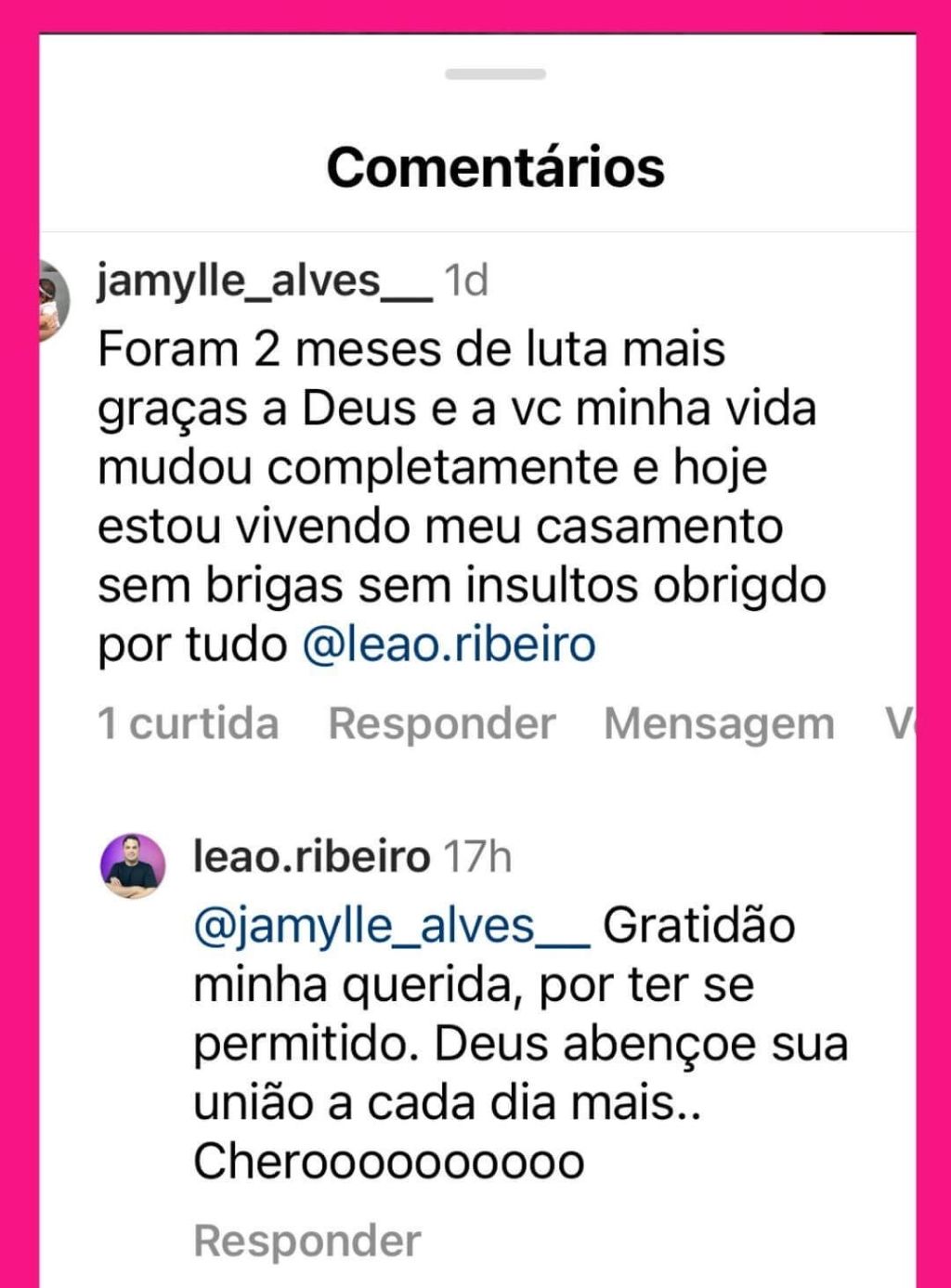Reply to jamylle_alves__ comment with Responder
Image resolution: width=951 pixels, height=1288 pixels.
[x=442, y=723]
